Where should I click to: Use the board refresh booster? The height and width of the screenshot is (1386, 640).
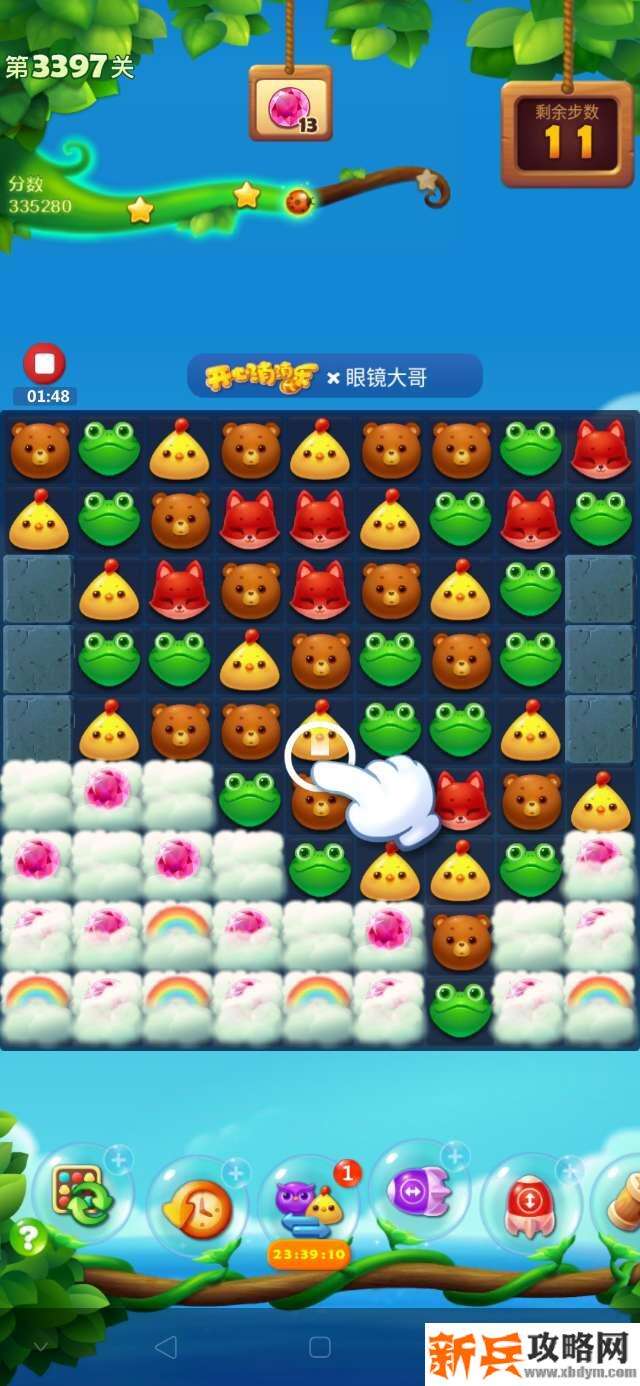pyautogui.click(x=82, y=1195)
